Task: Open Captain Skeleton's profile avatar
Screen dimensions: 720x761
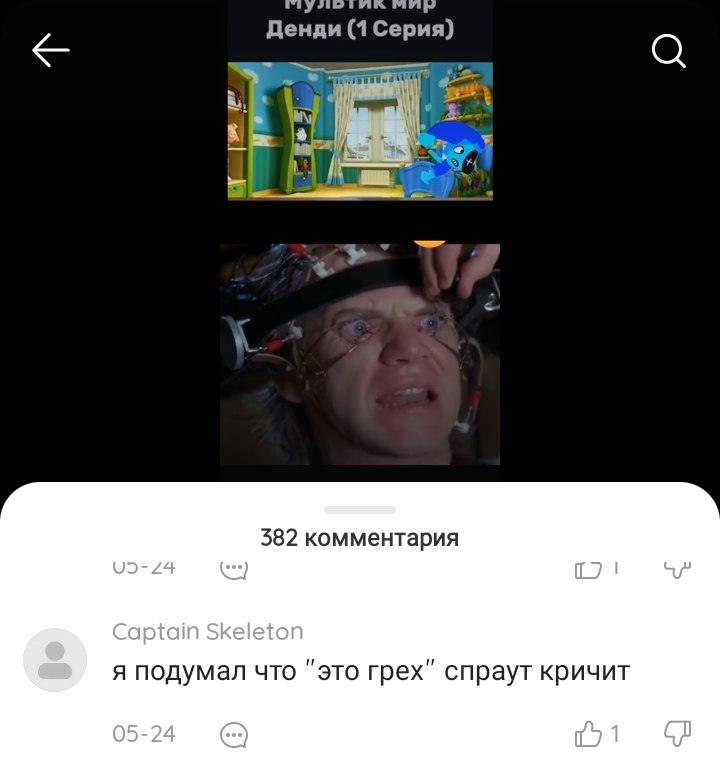Action: [55, 660]
